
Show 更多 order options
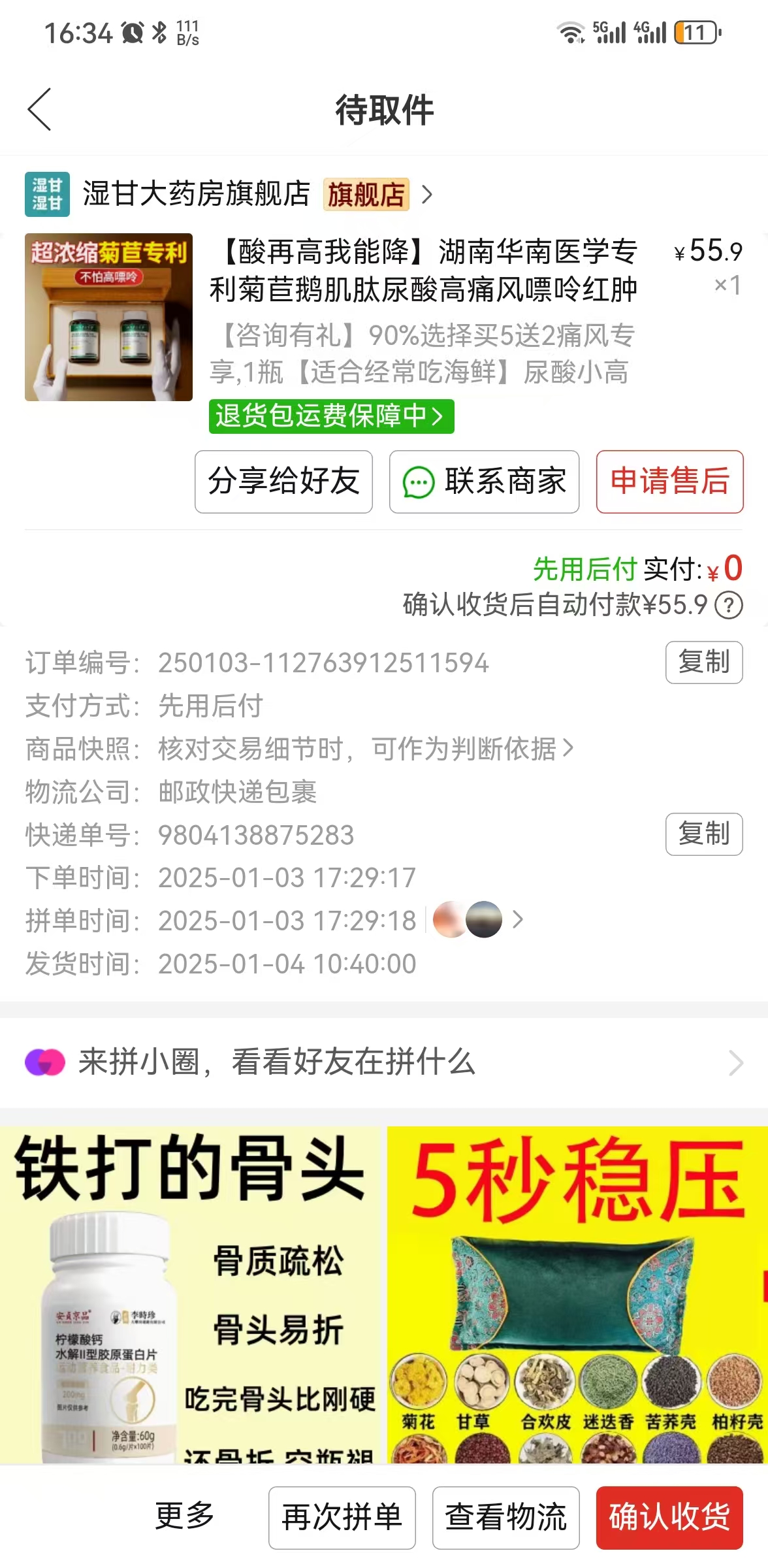184,1516
